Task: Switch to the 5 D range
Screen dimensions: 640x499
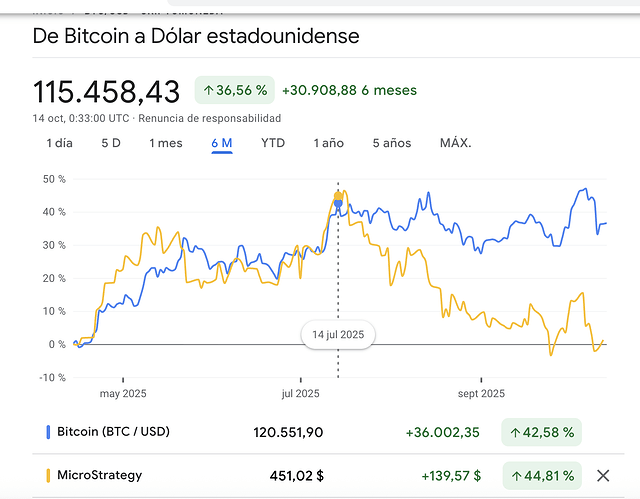Action: coord(111,143)
